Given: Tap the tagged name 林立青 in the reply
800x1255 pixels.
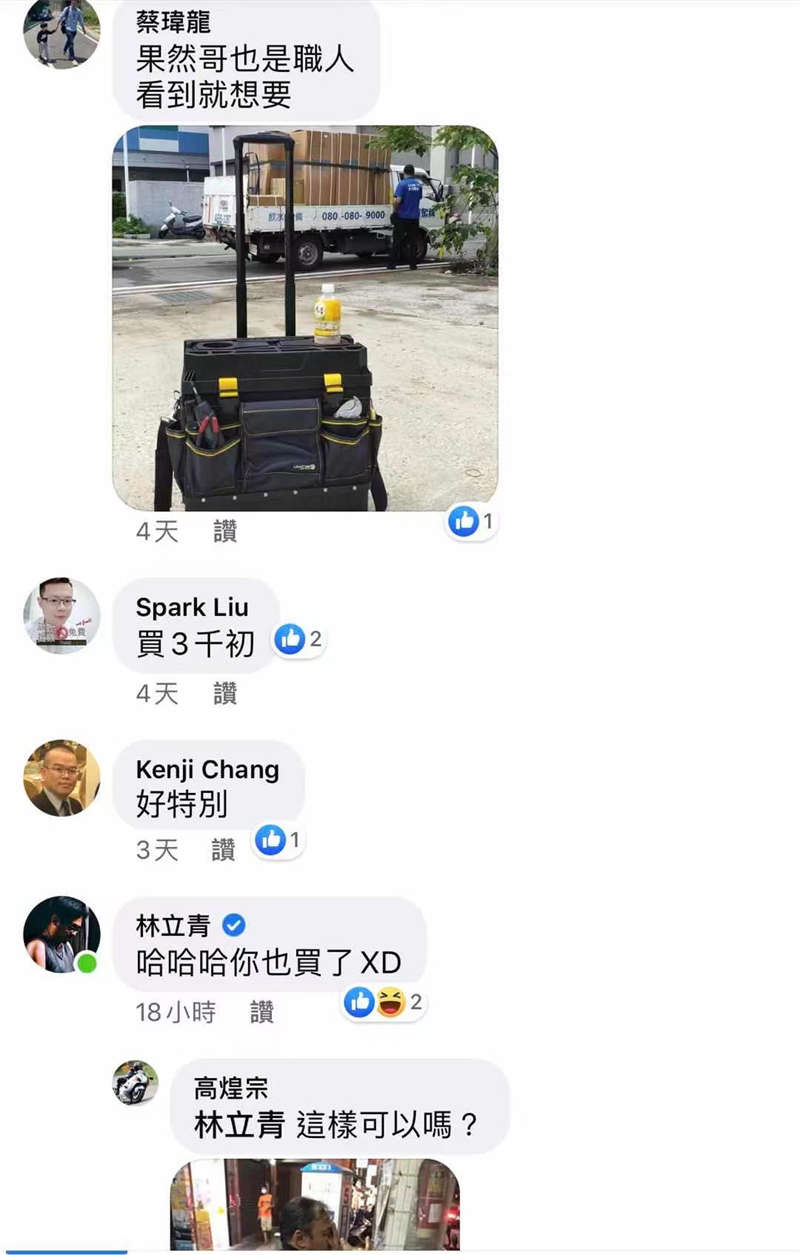Looking at the screenshot, I should (x=238, y=1127).
